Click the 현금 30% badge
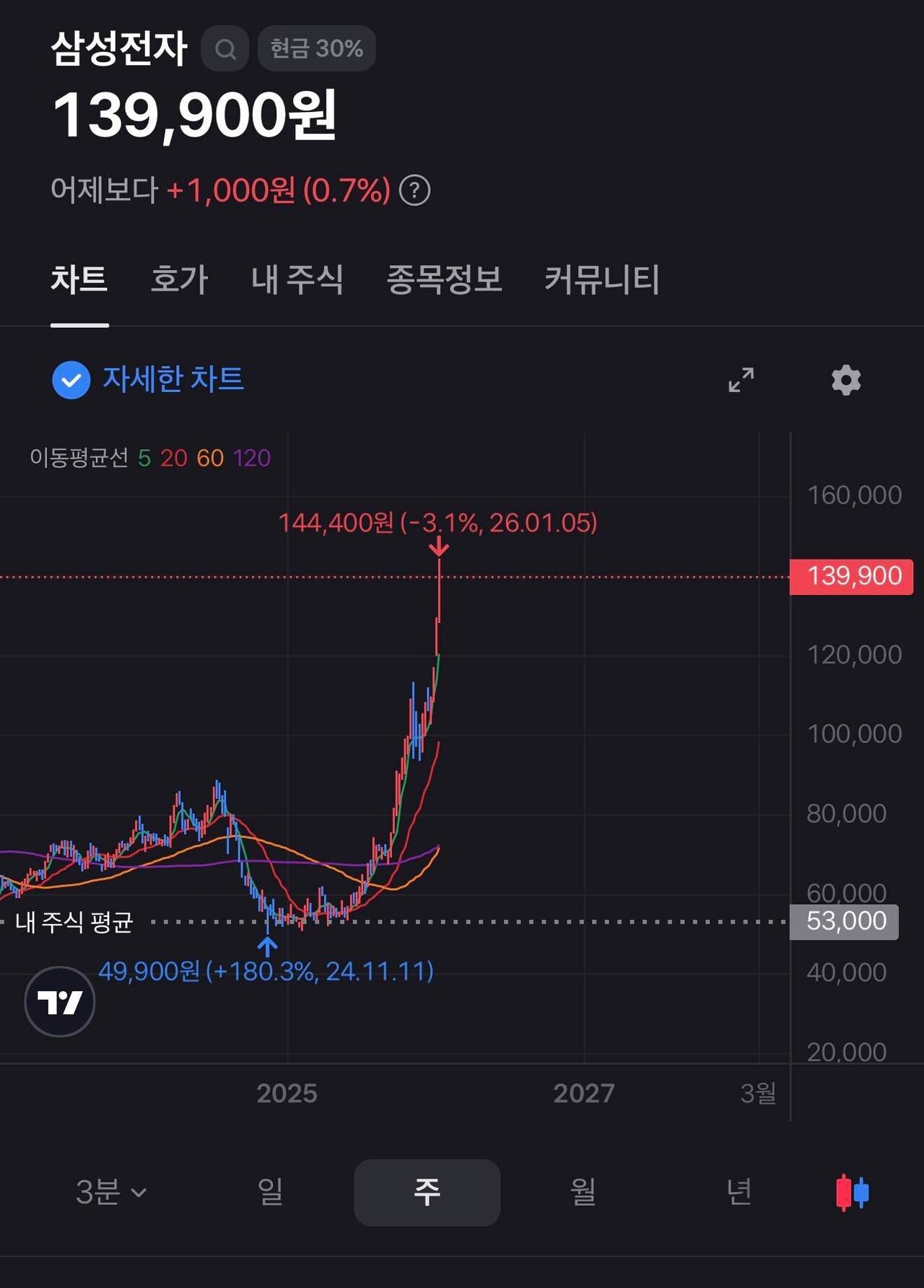The height and width of the screenshot is (1288, 924). tap(316, 48)
